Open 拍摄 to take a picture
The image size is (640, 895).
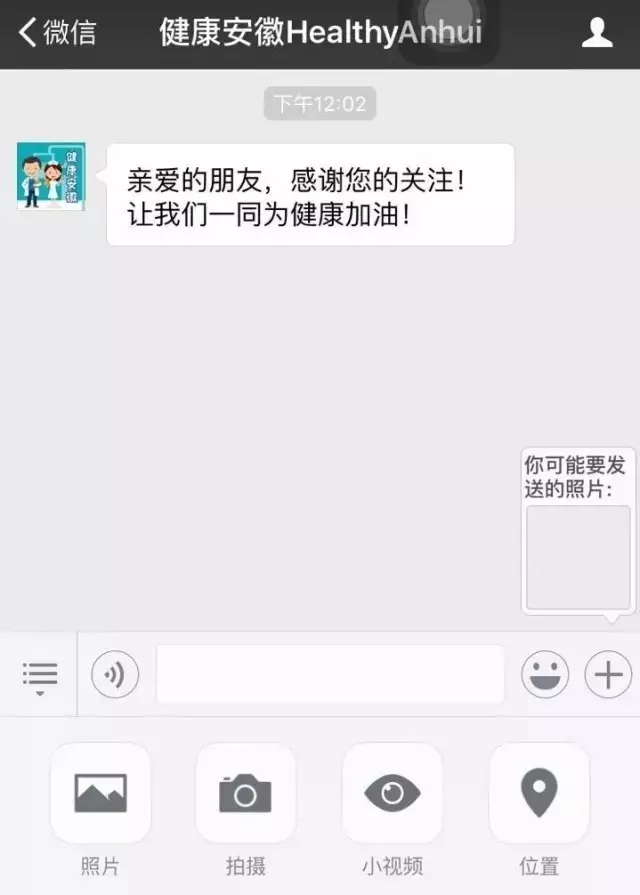point(245,793)
